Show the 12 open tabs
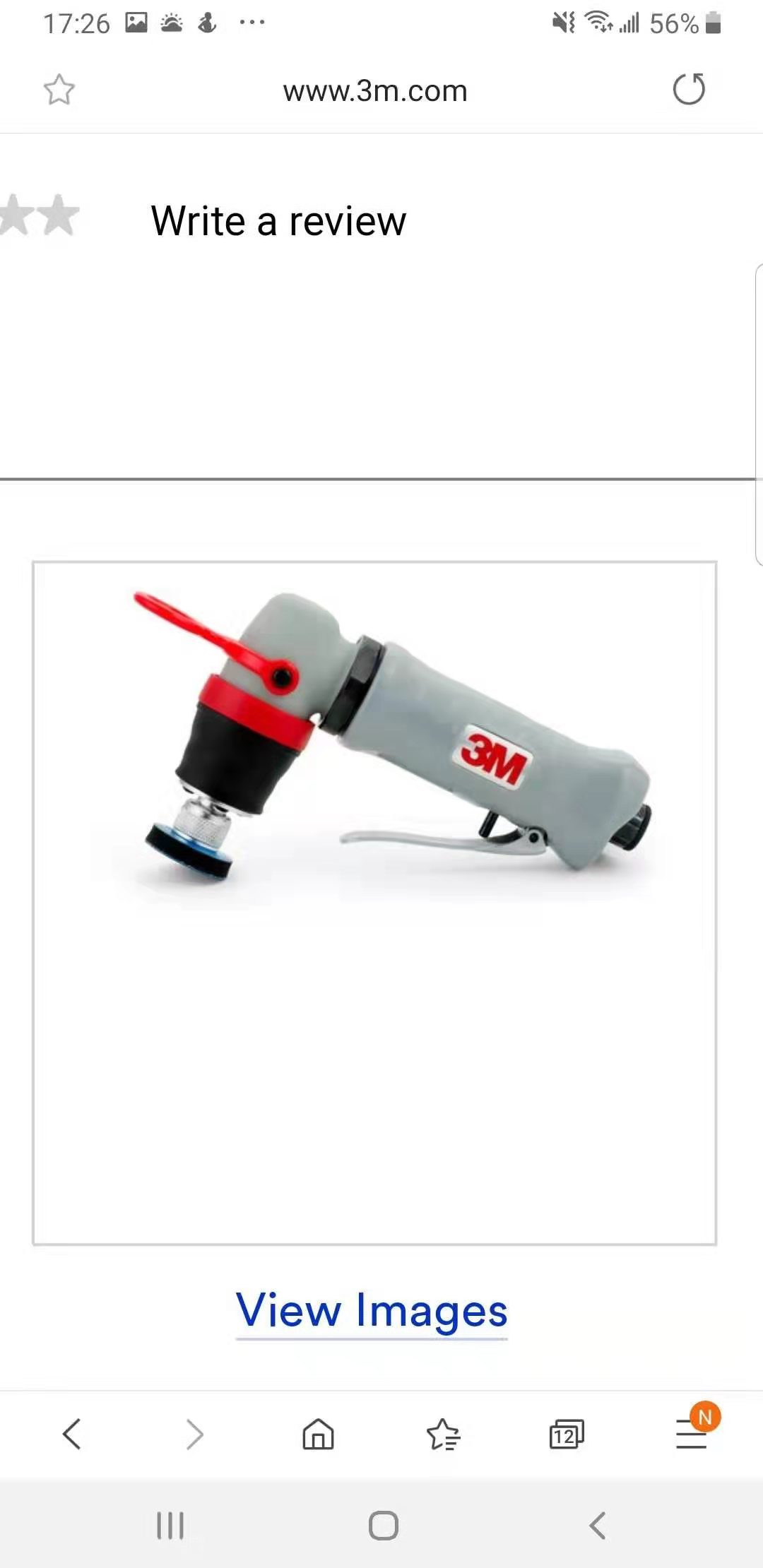Image resolution: width=763 pixels, height=1568 pixels. (x=567, y=1435)
